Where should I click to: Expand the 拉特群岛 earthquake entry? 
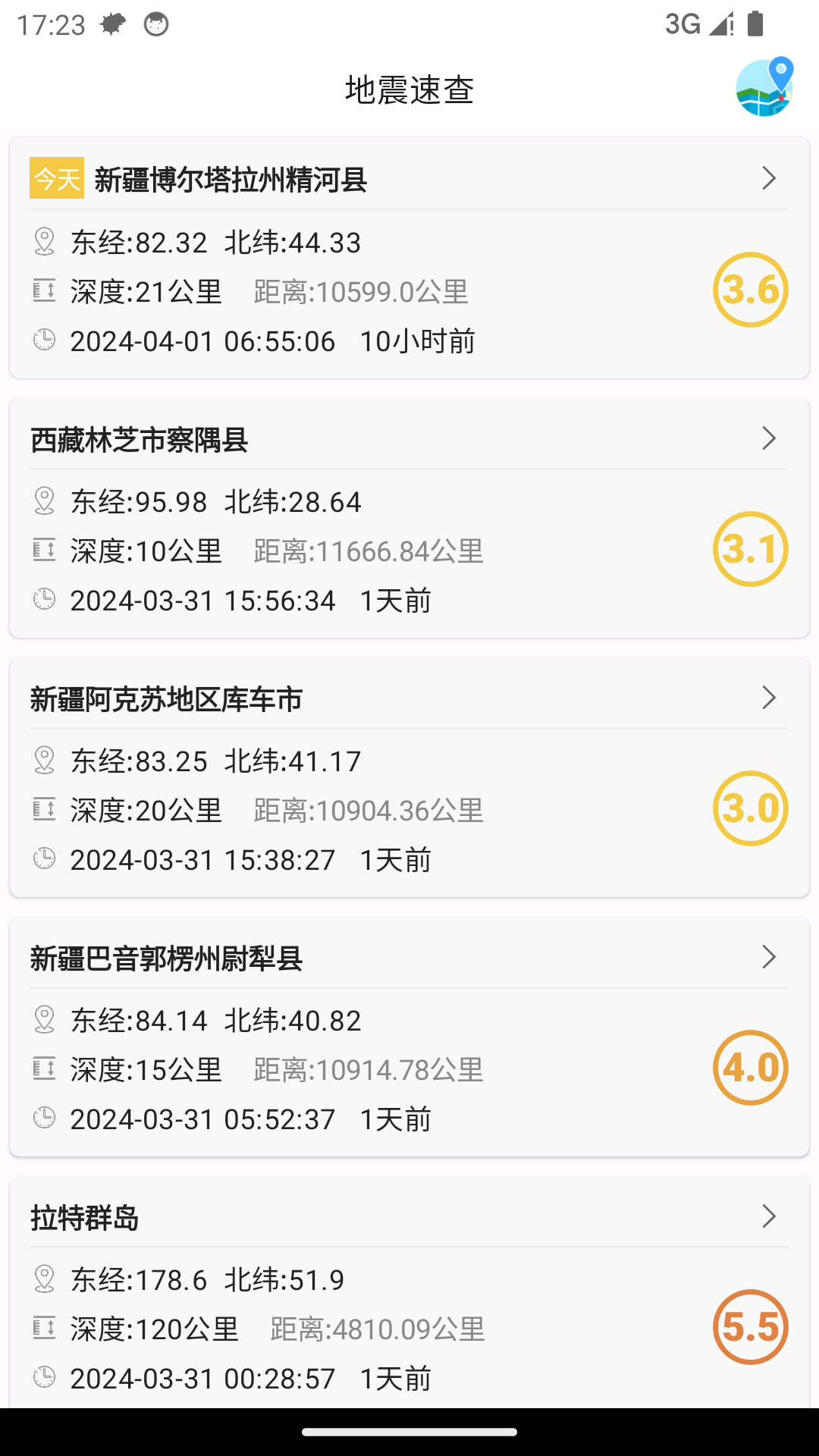(769, 1216)
